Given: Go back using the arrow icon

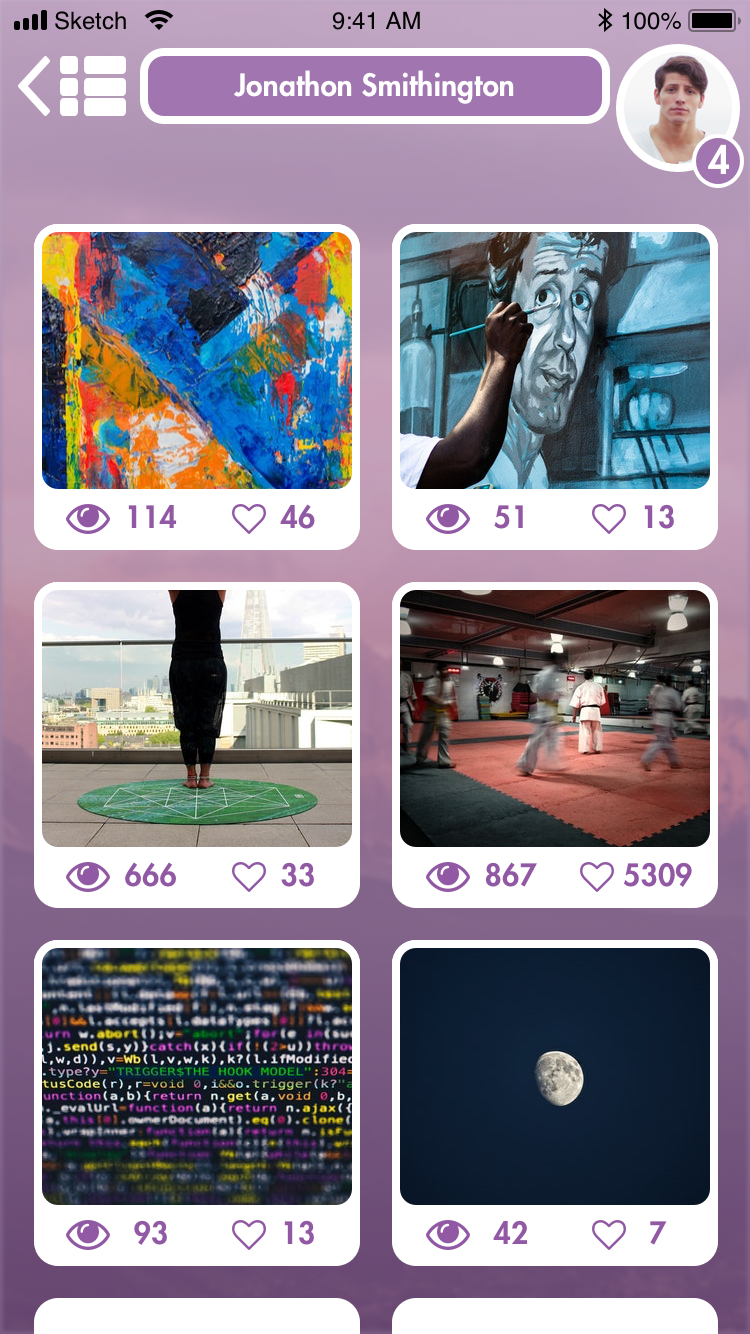Looking at the screenshot, I should tap(34, 86).
